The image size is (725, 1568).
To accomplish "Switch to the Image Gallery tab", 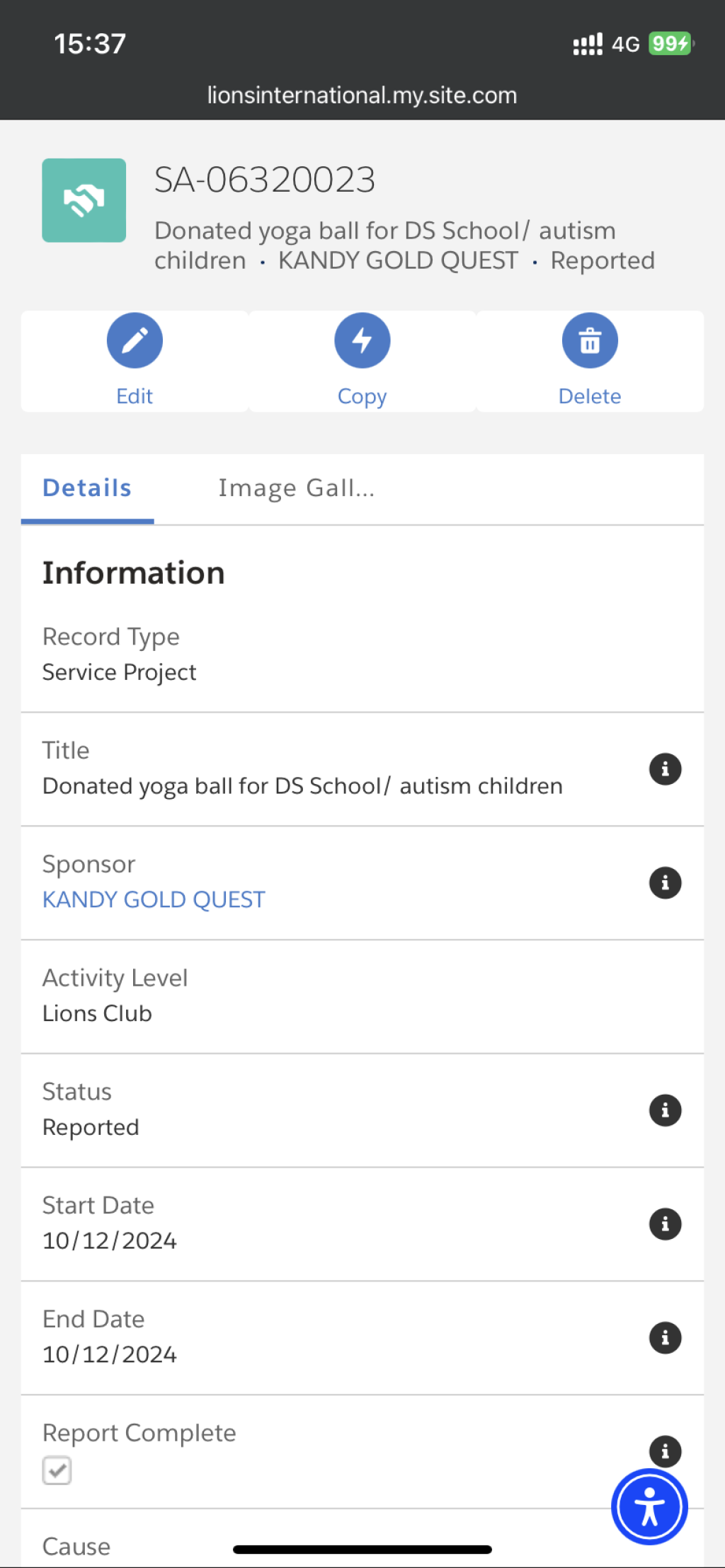I will 296,488.
